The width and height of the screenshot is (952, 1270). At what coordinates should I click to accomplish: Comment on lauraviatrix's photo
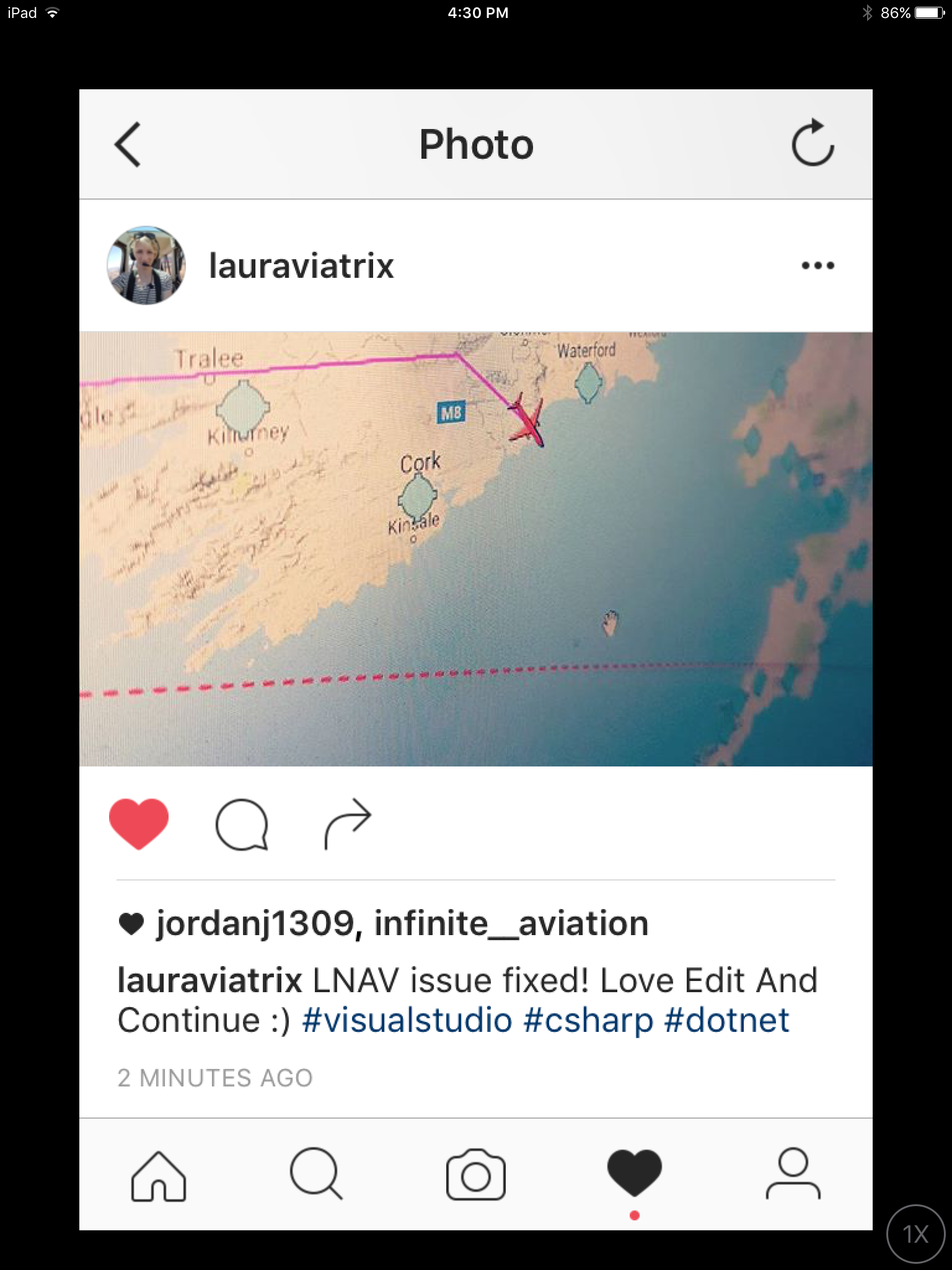pos(242,824)
